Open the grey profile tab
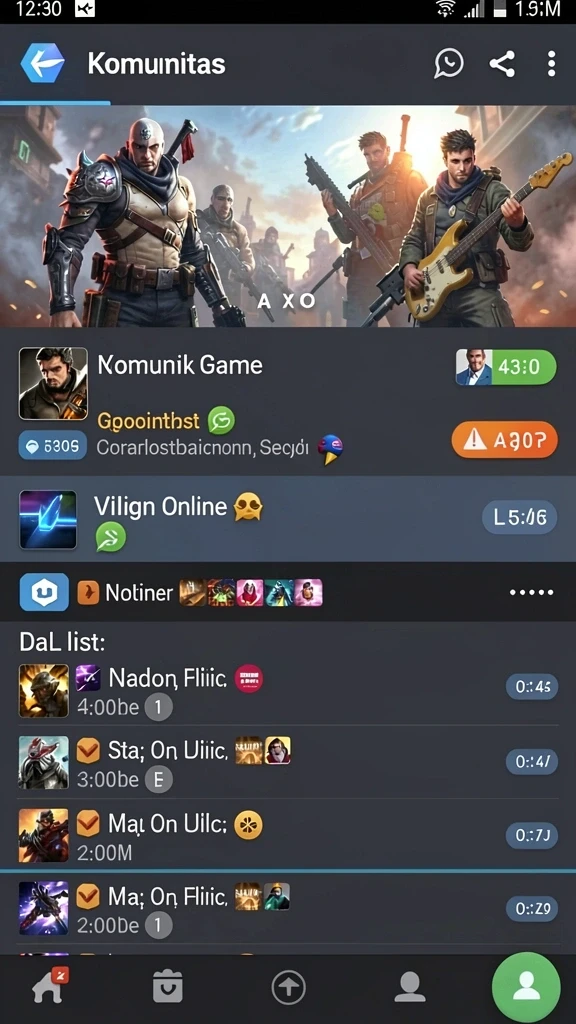This screenshot has height=1024, width=576. tap(410, 987)
